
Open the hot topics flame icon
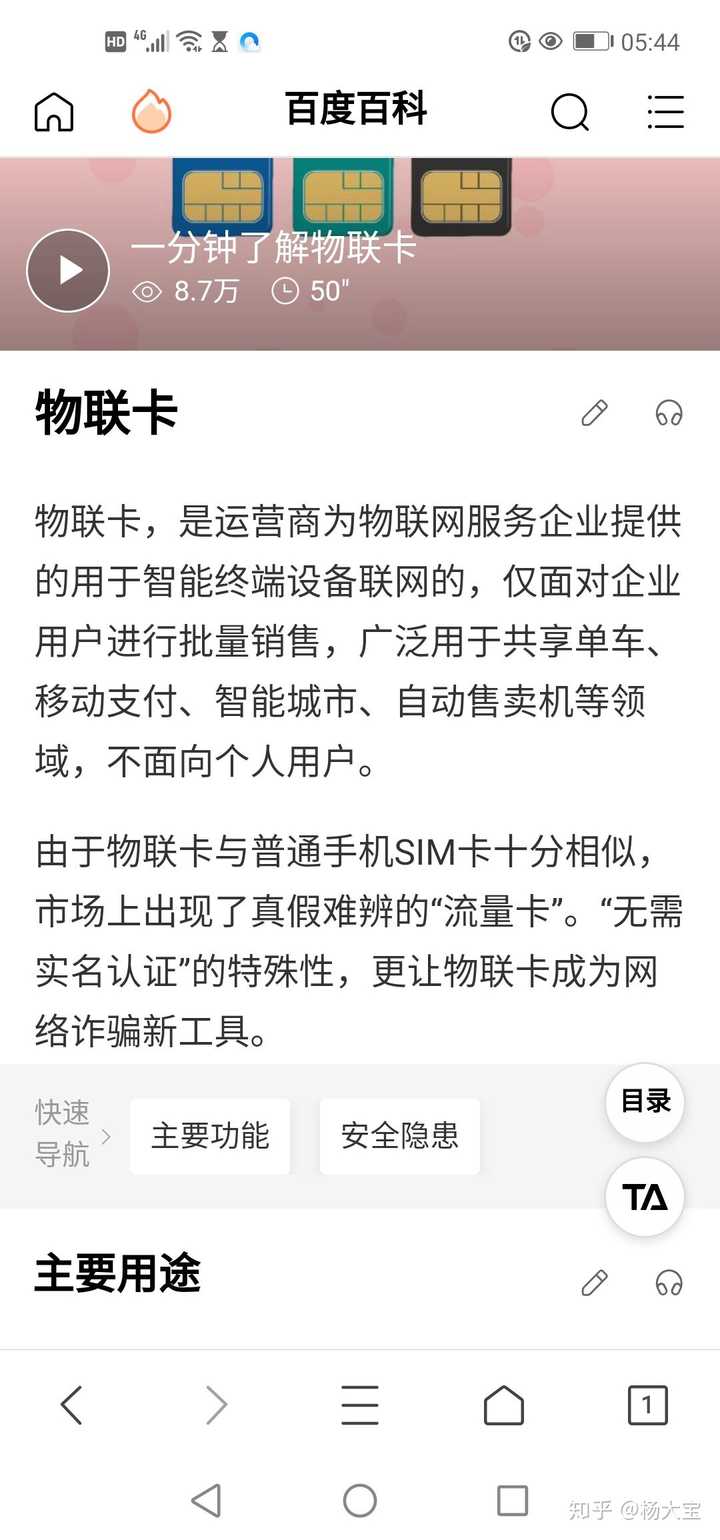pos(151,111)
